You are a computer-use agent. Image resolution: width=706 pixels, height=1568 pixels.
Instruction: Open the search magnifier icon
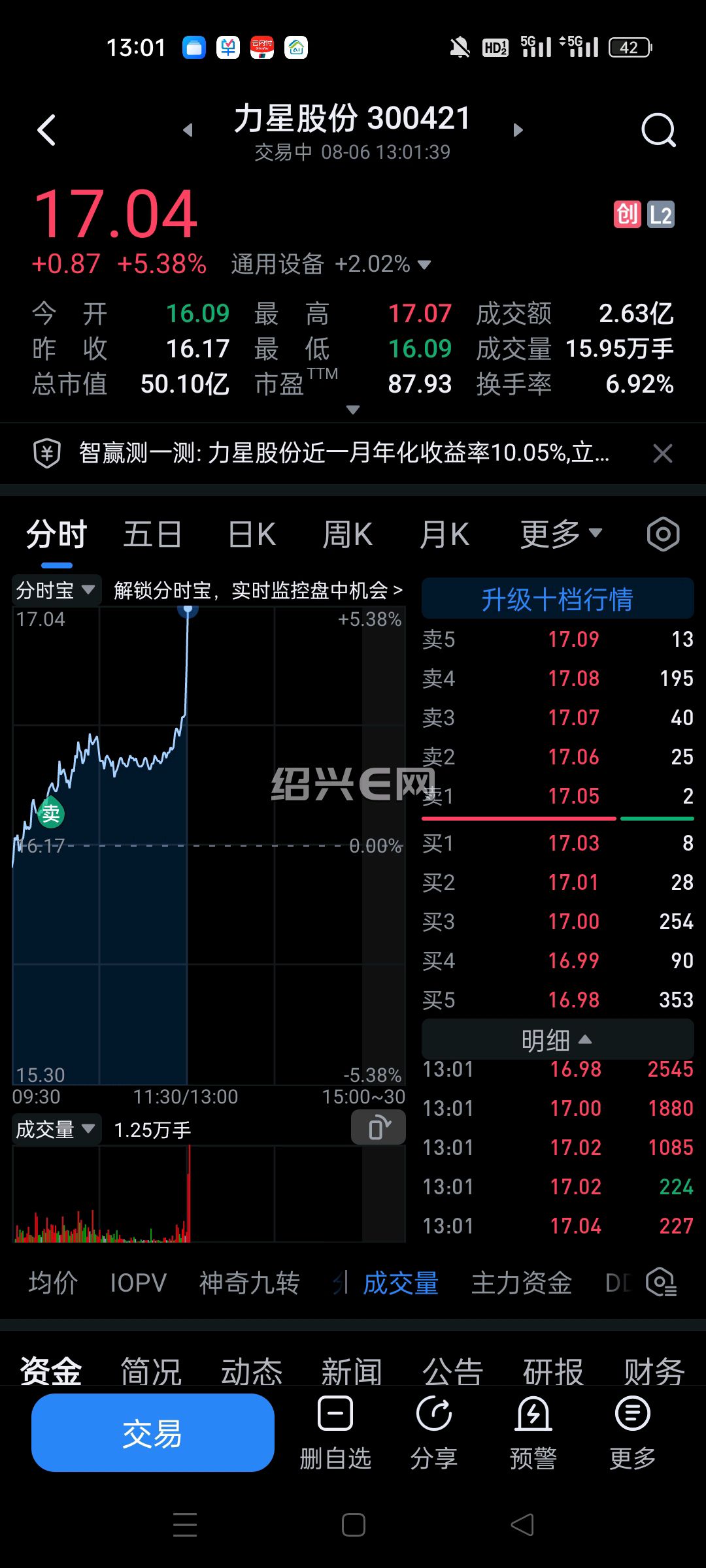tap(658, 131)
